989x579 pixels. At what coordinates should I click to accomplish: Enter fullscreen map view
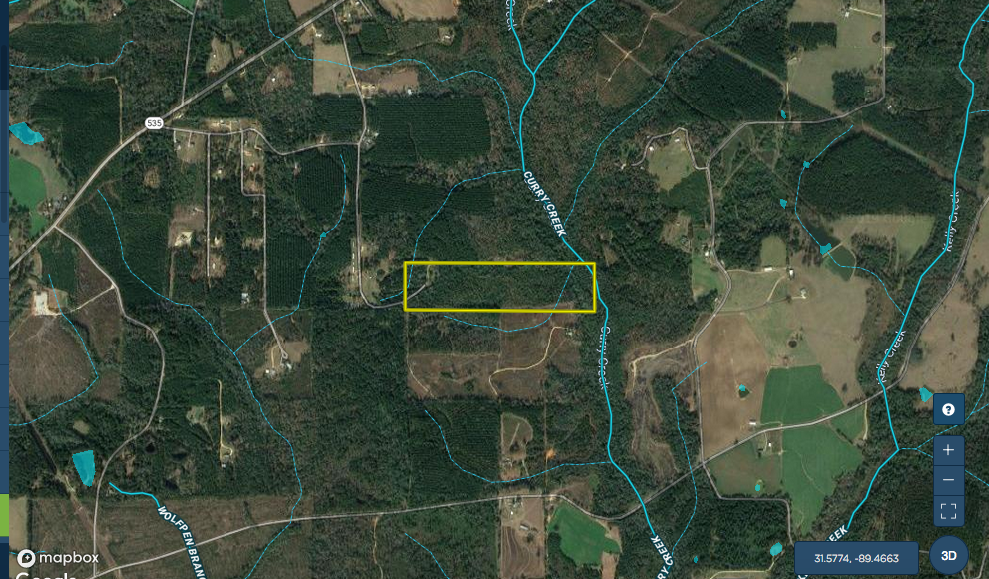point(948,512)
